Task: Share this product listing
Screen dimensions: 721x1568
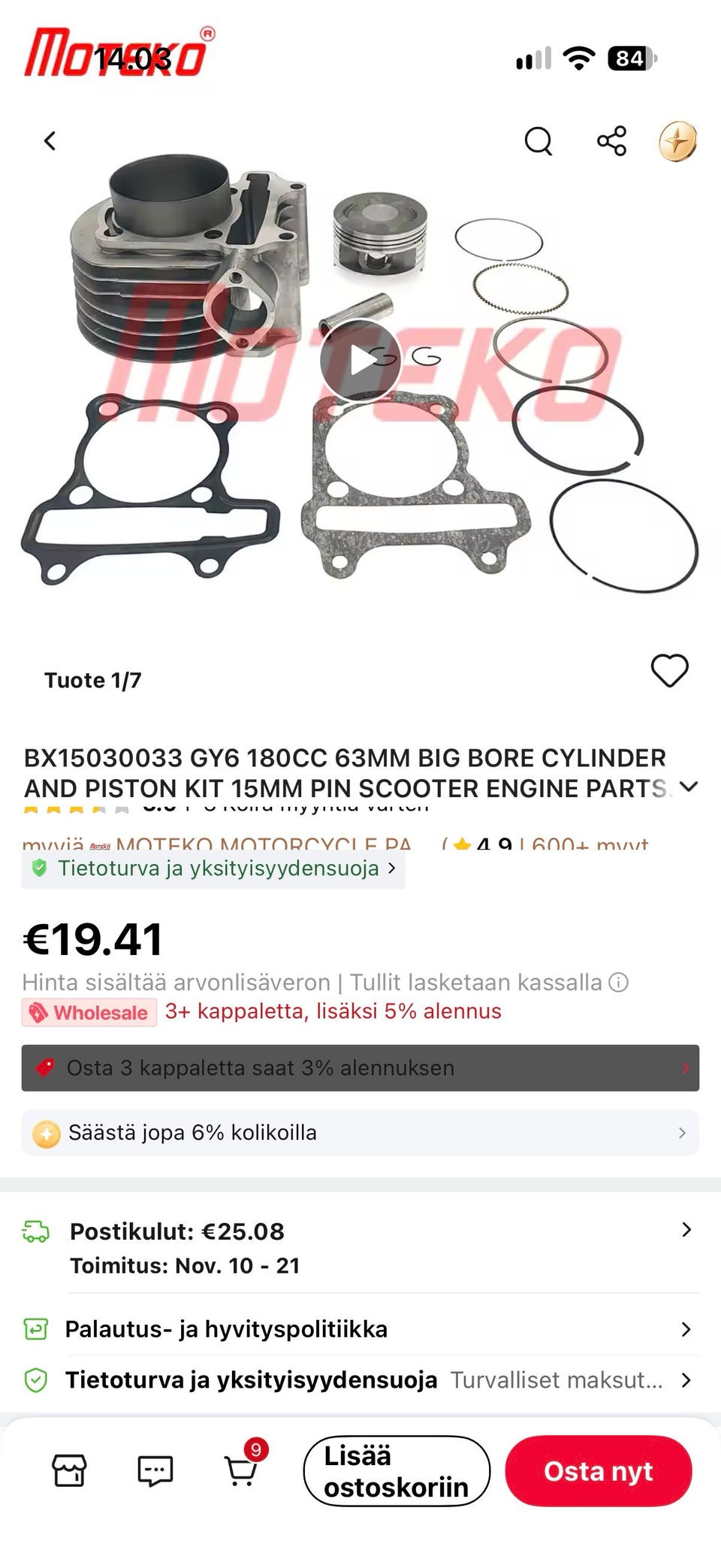Action: [x=611, y=140]
